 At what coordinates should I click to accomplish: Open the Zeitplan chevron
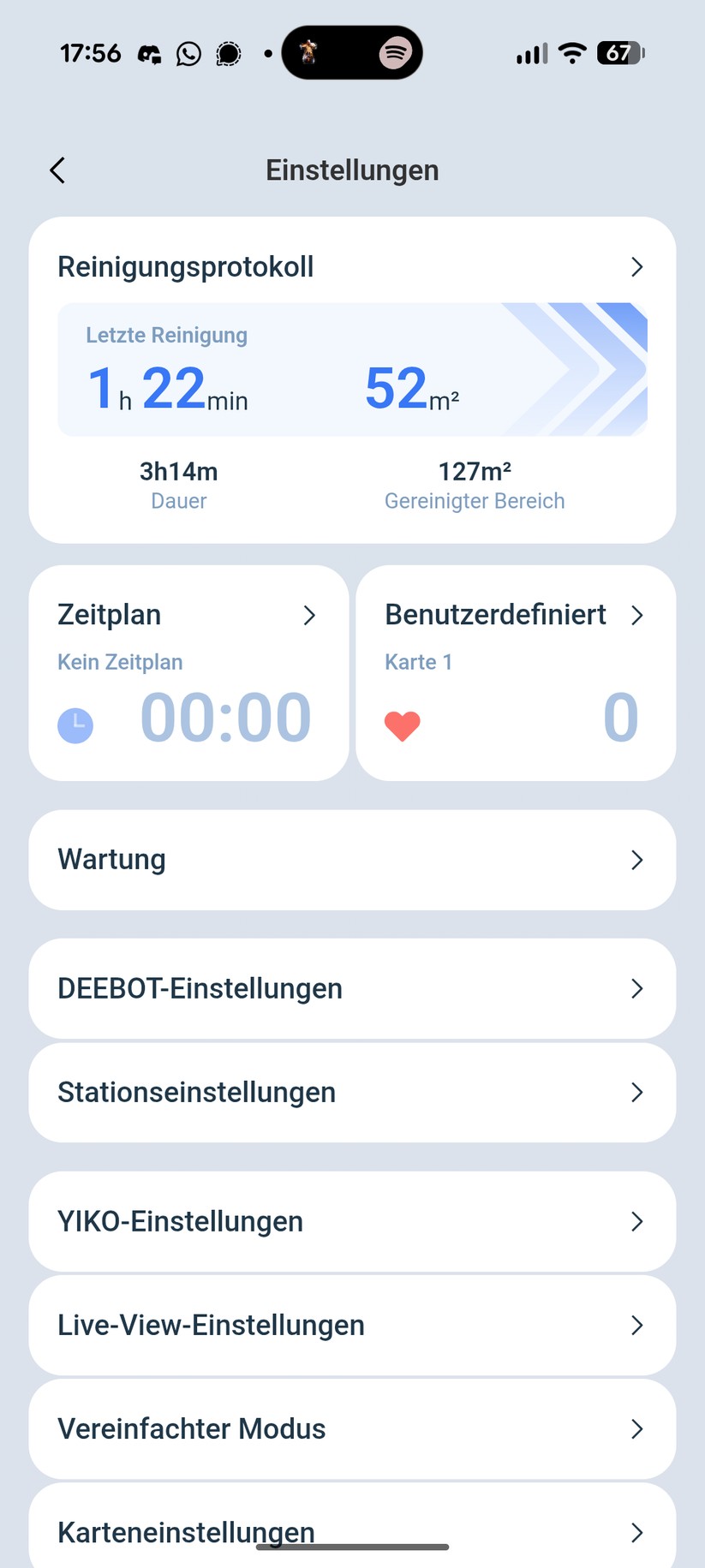pos(310,615)
